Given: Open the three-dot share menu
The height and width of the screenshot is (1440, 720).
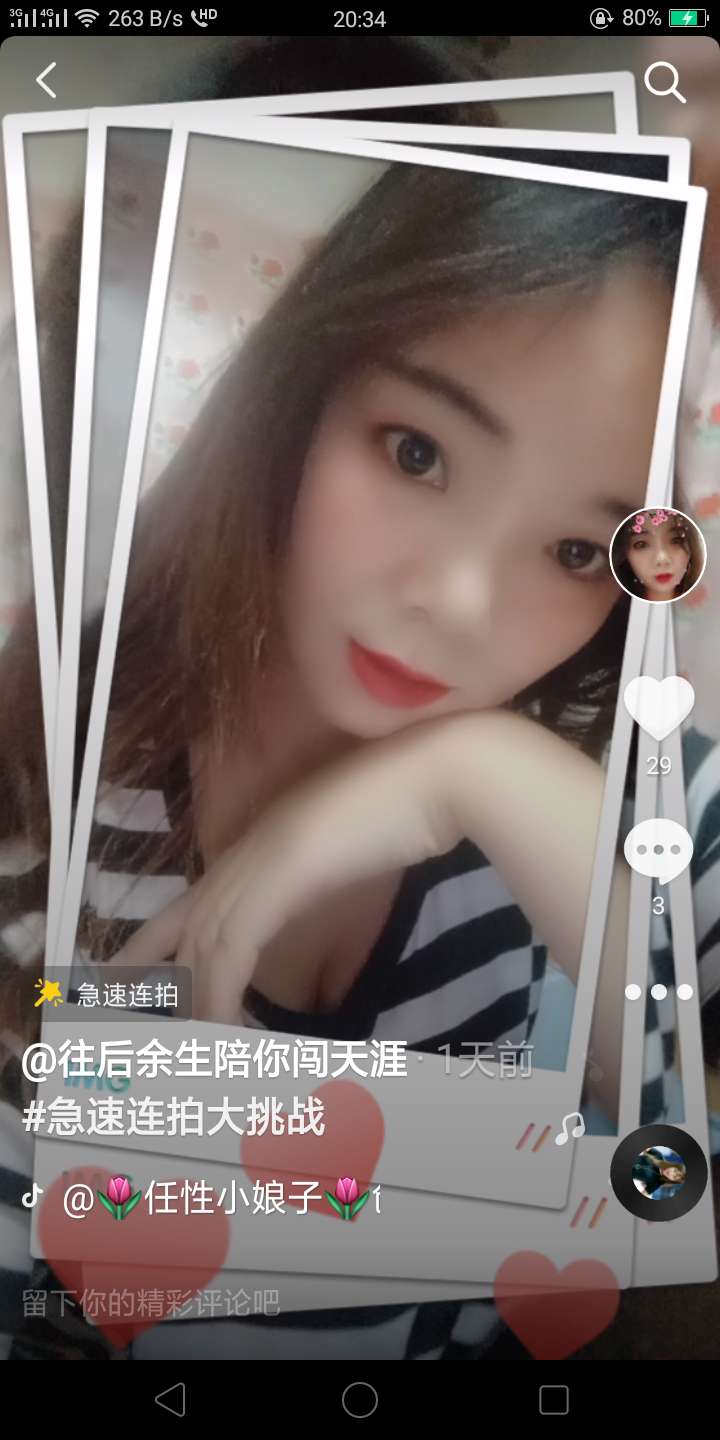Looking at the screenshot, I should tap(658, 992).
